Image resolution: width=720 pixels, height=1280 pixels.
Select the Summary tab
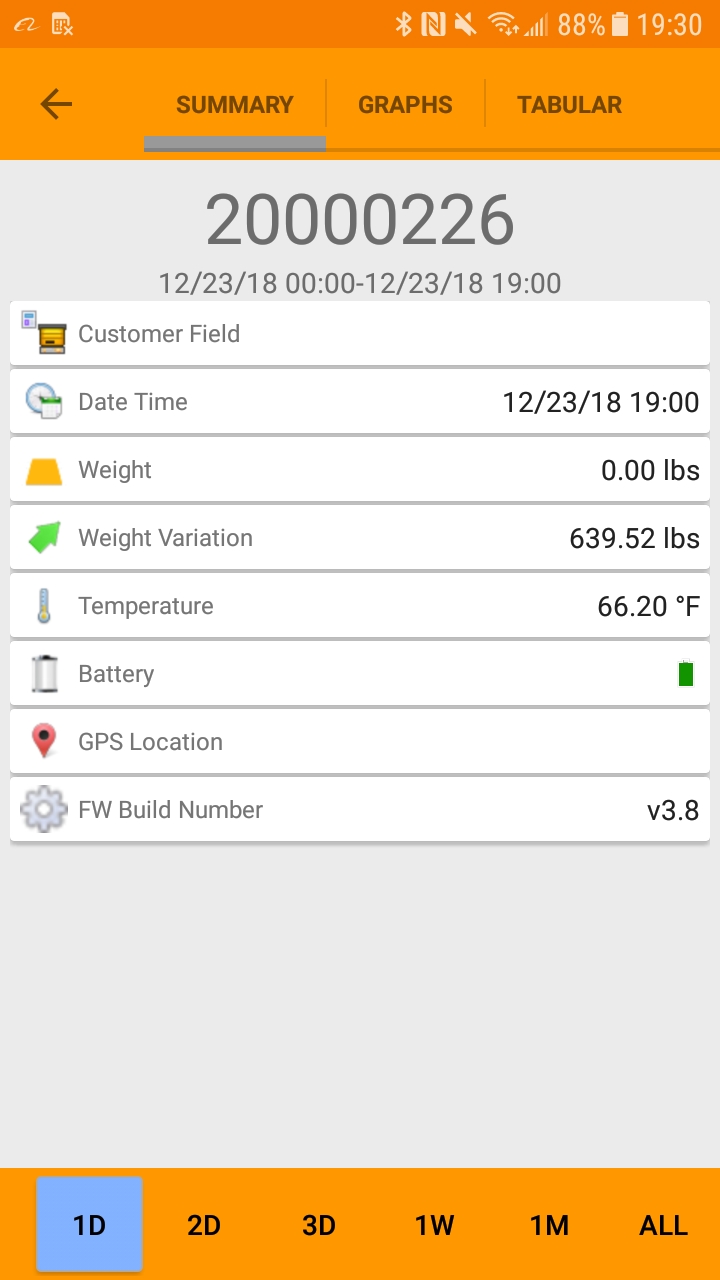pos(235,104)
